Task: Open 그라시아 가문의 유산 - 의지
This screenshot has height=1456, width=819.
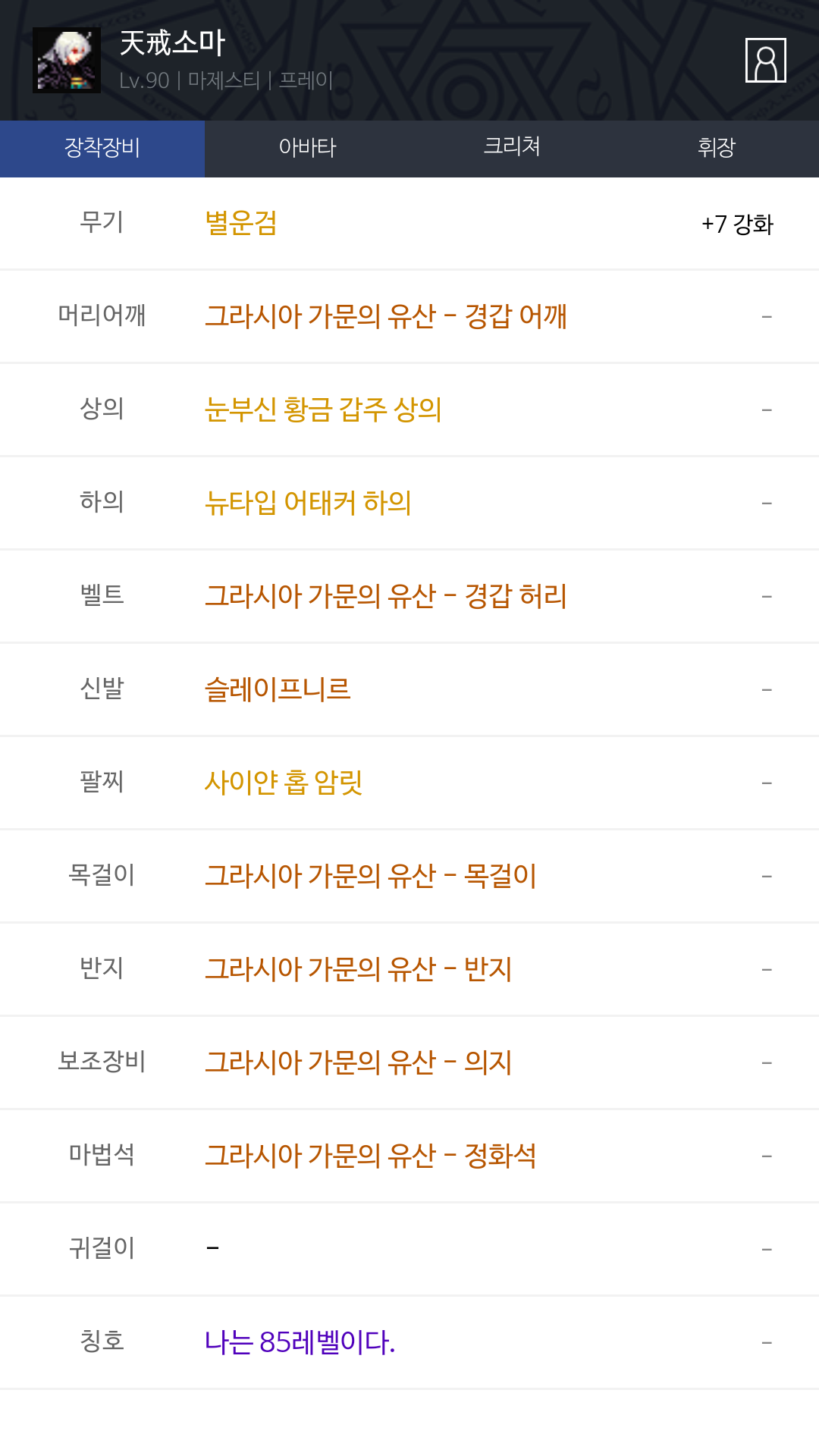Action: pos(359,1062)
